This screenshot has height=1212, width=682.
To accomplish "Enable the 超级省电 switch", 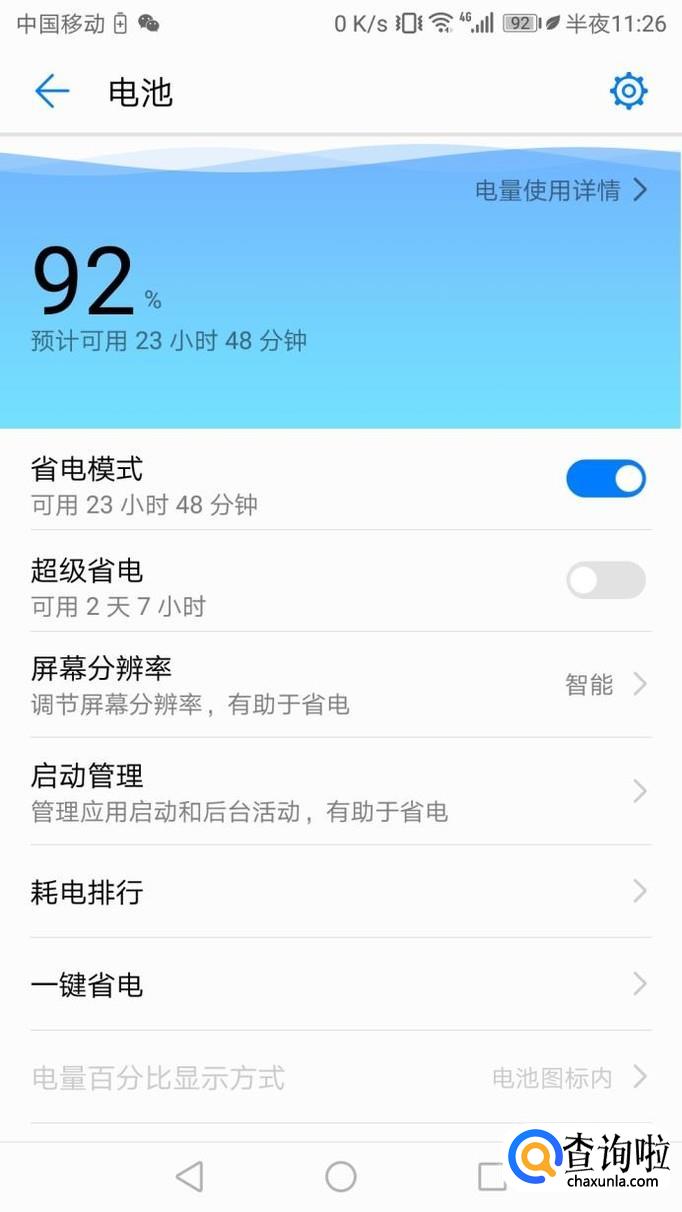I will pos(606,580).
